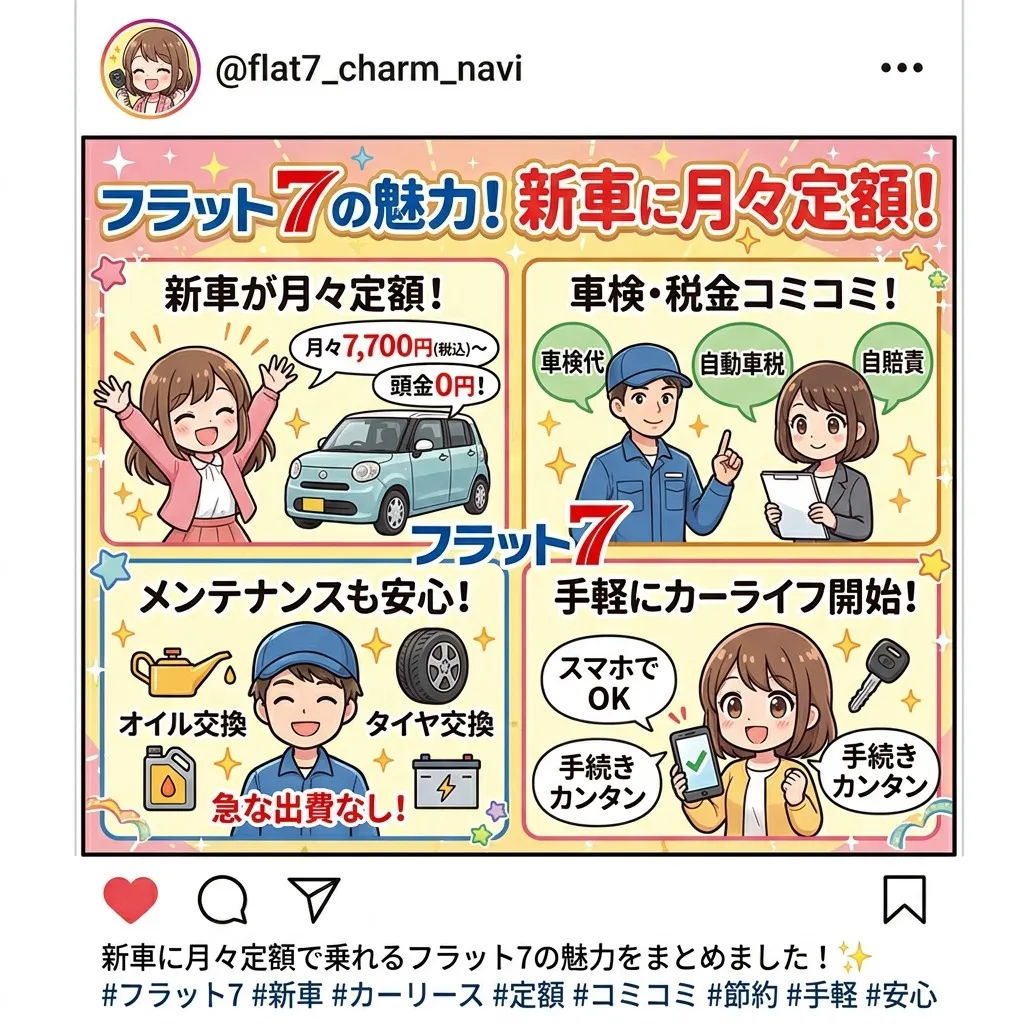Open flat7_charm_navi profile avatar

[143, 69]
